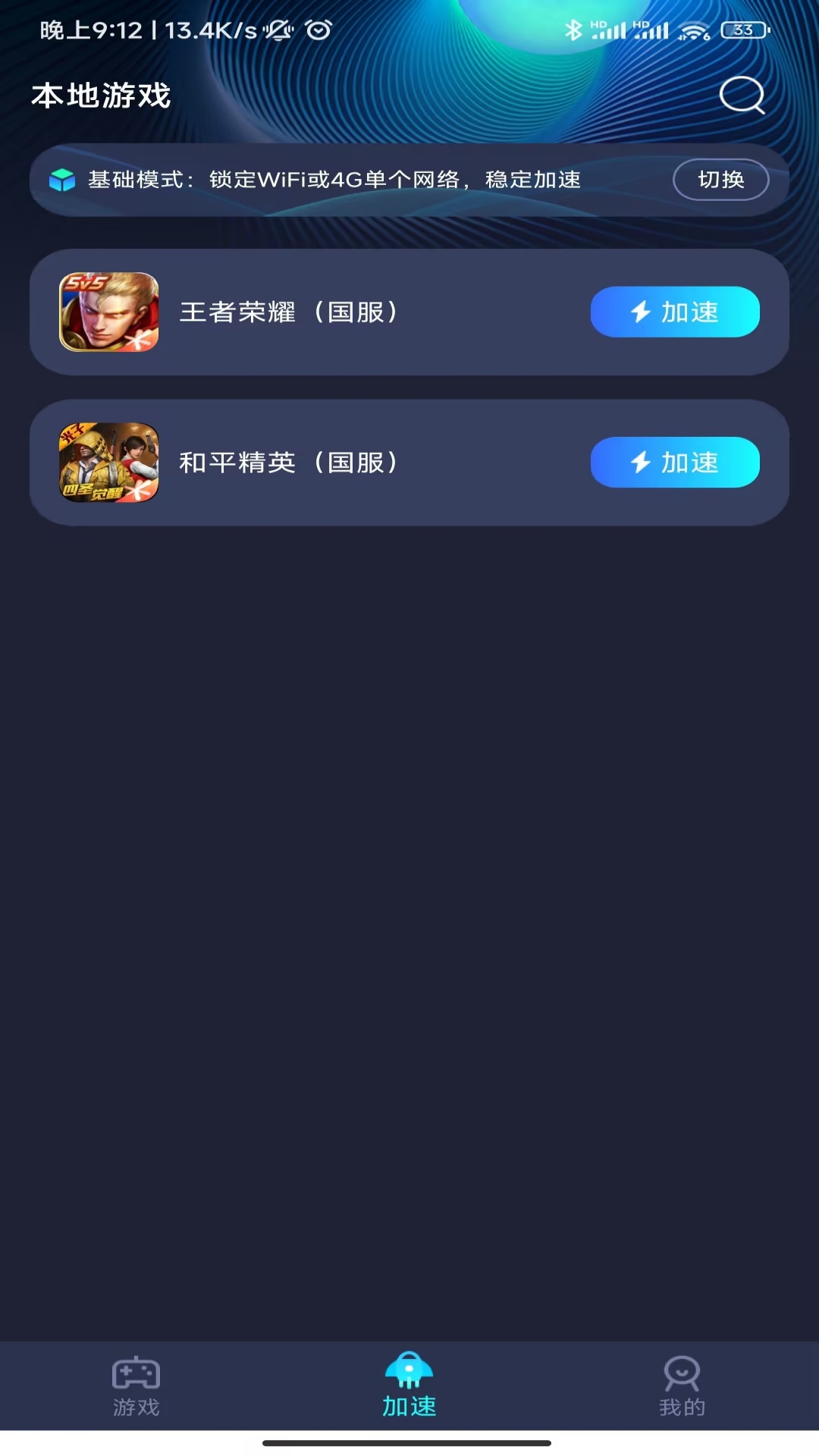Start 加速 for 王者荣耀（国服）
819x1456 pixels.
(x=675, y=312)
